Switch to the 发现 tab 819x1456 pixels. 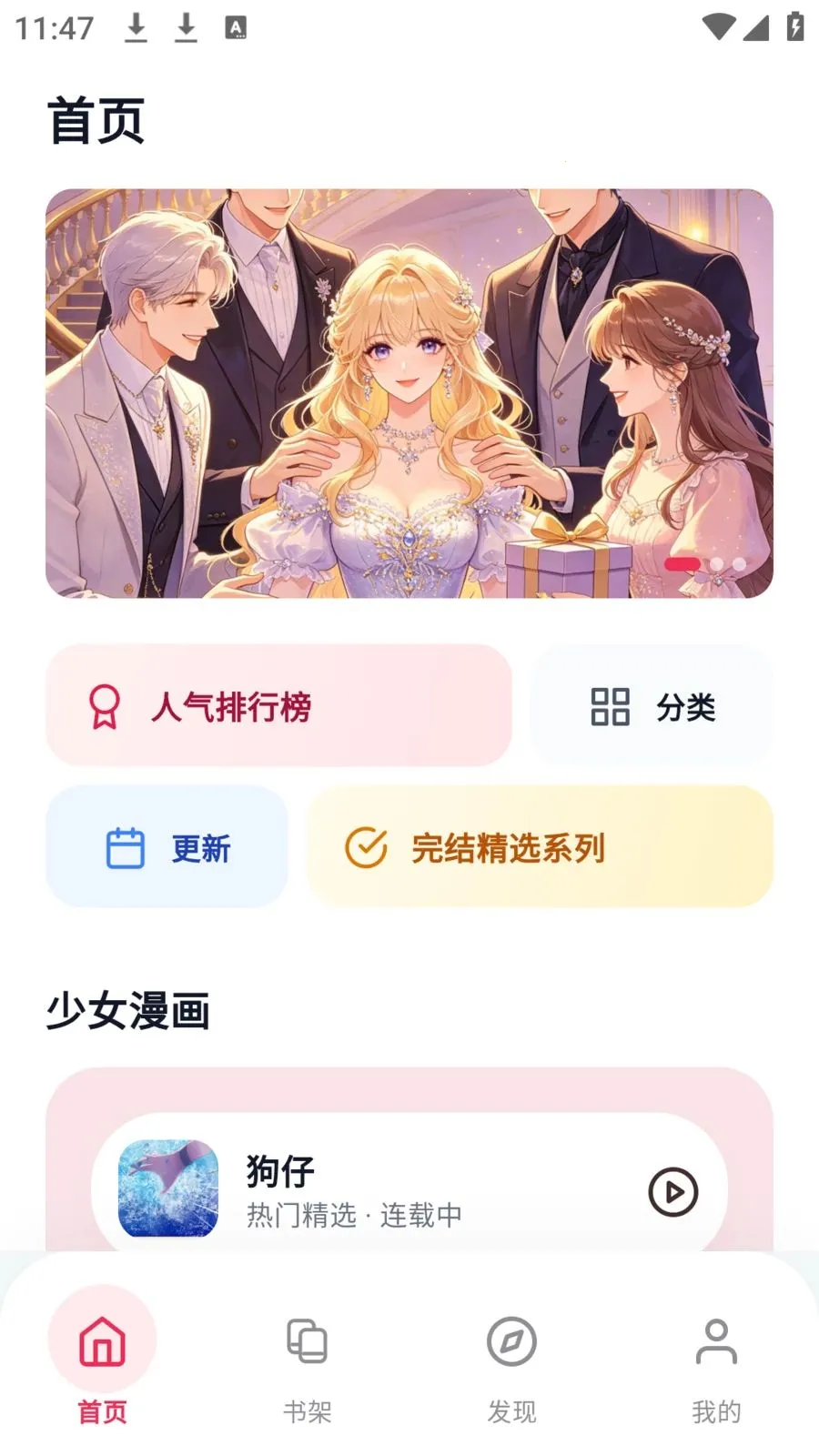coord(511,1361)
